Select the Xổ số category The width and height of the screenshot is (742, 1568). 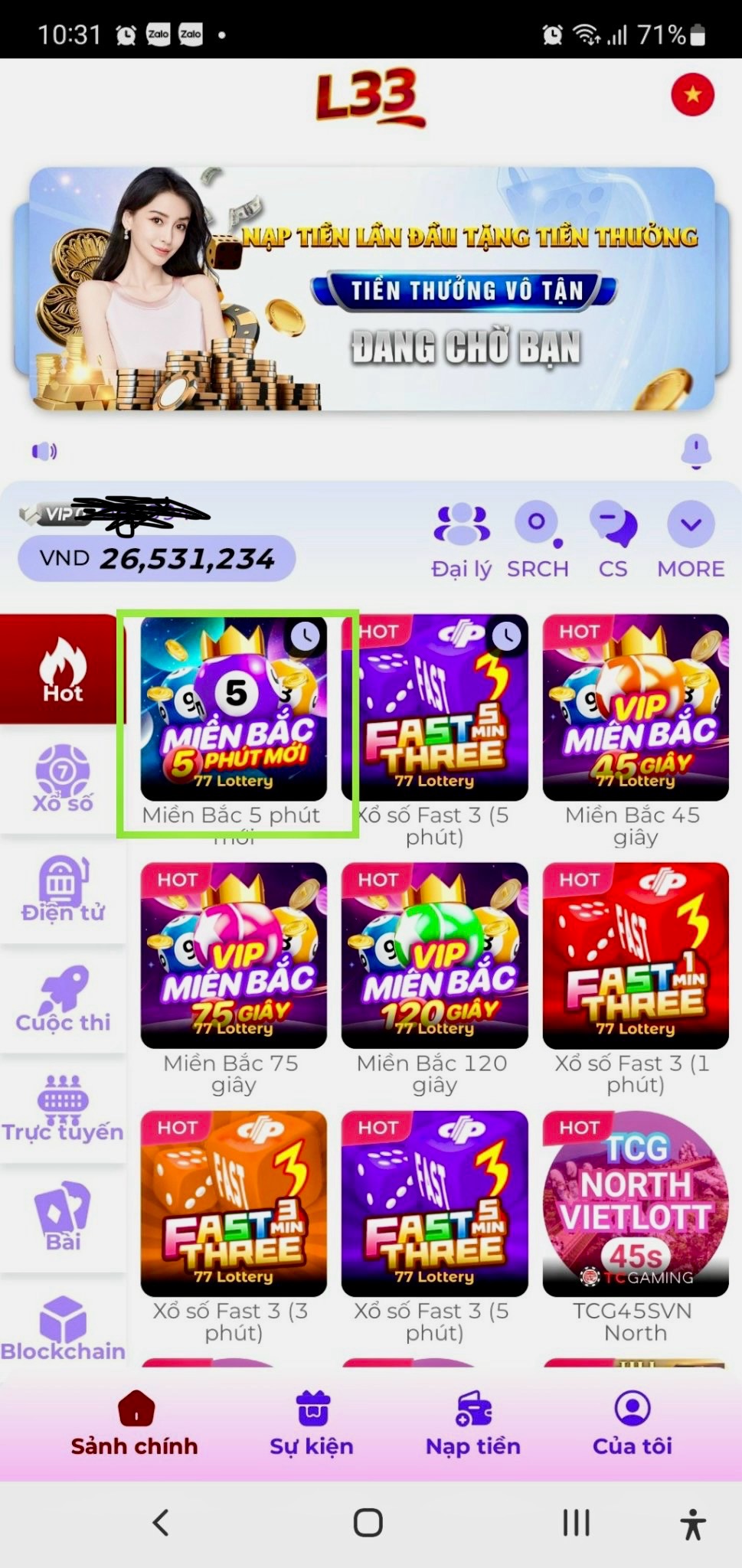click(62, 779)
